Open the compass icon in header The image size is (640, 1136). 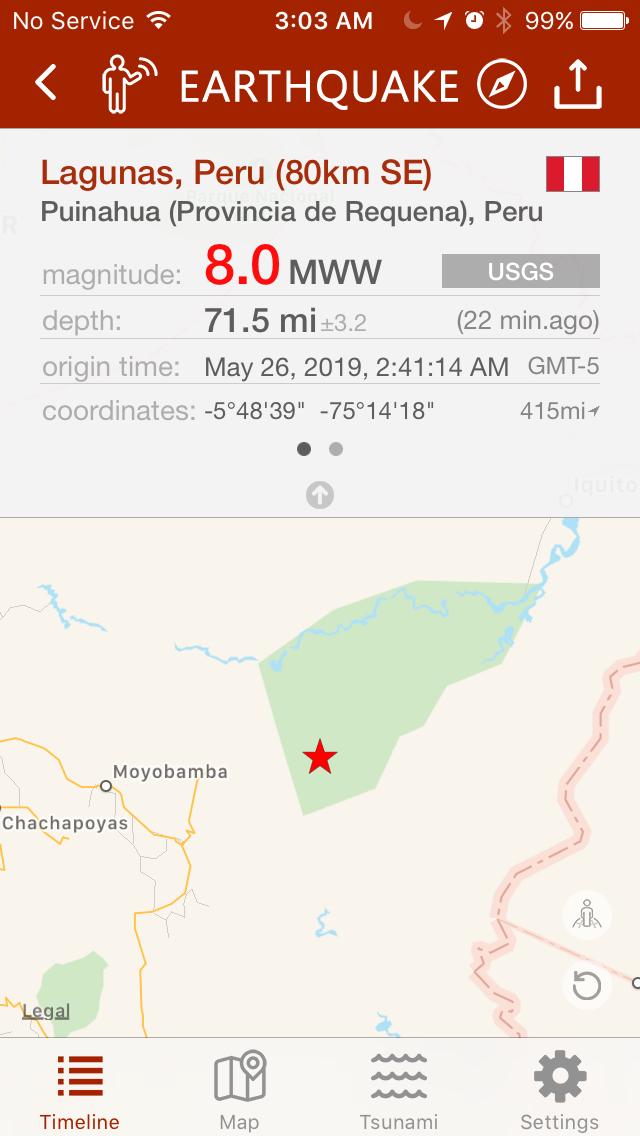click(x=502, y=84)
